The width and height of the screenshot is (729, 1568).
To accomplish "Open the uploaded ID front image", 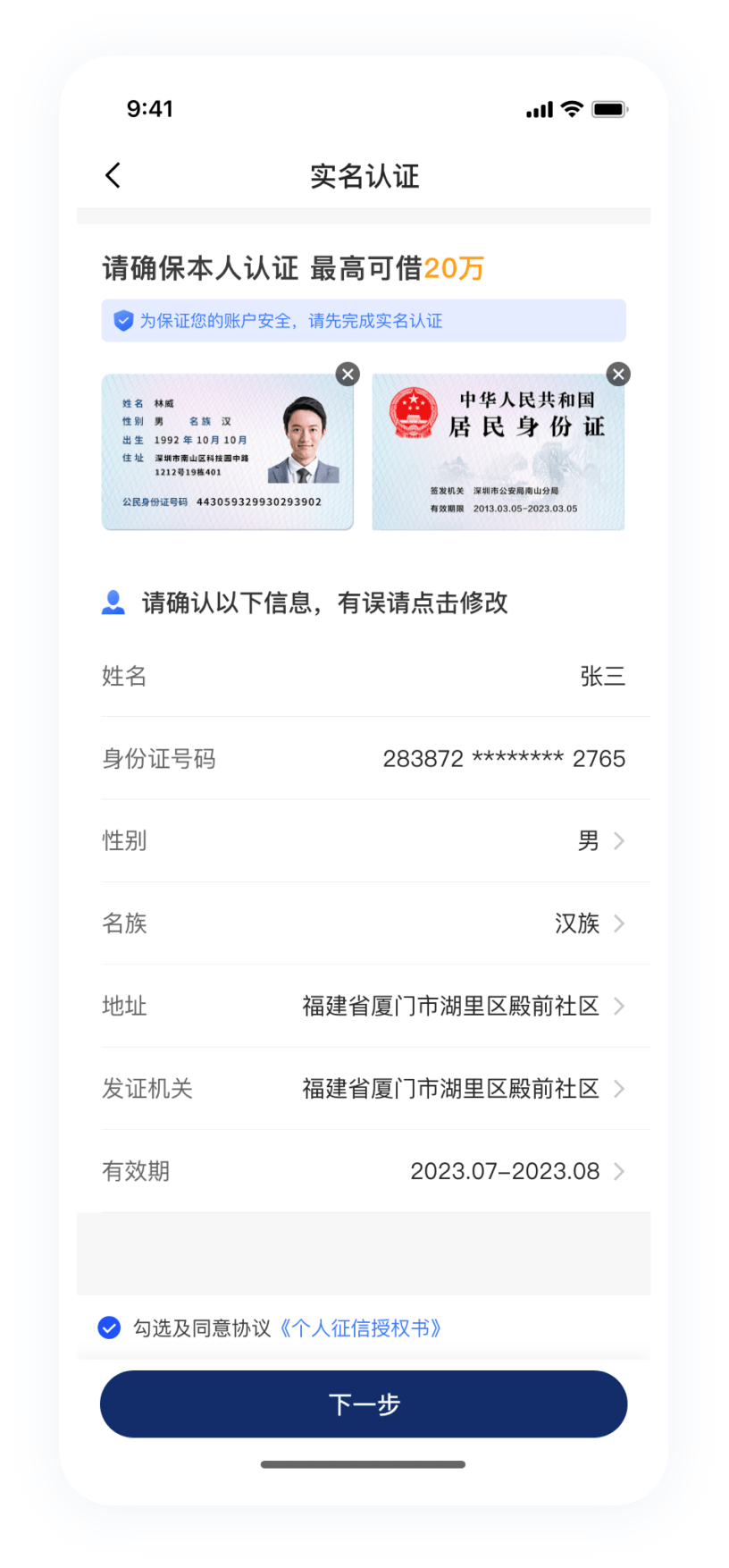I will click(x=227, y=453).
